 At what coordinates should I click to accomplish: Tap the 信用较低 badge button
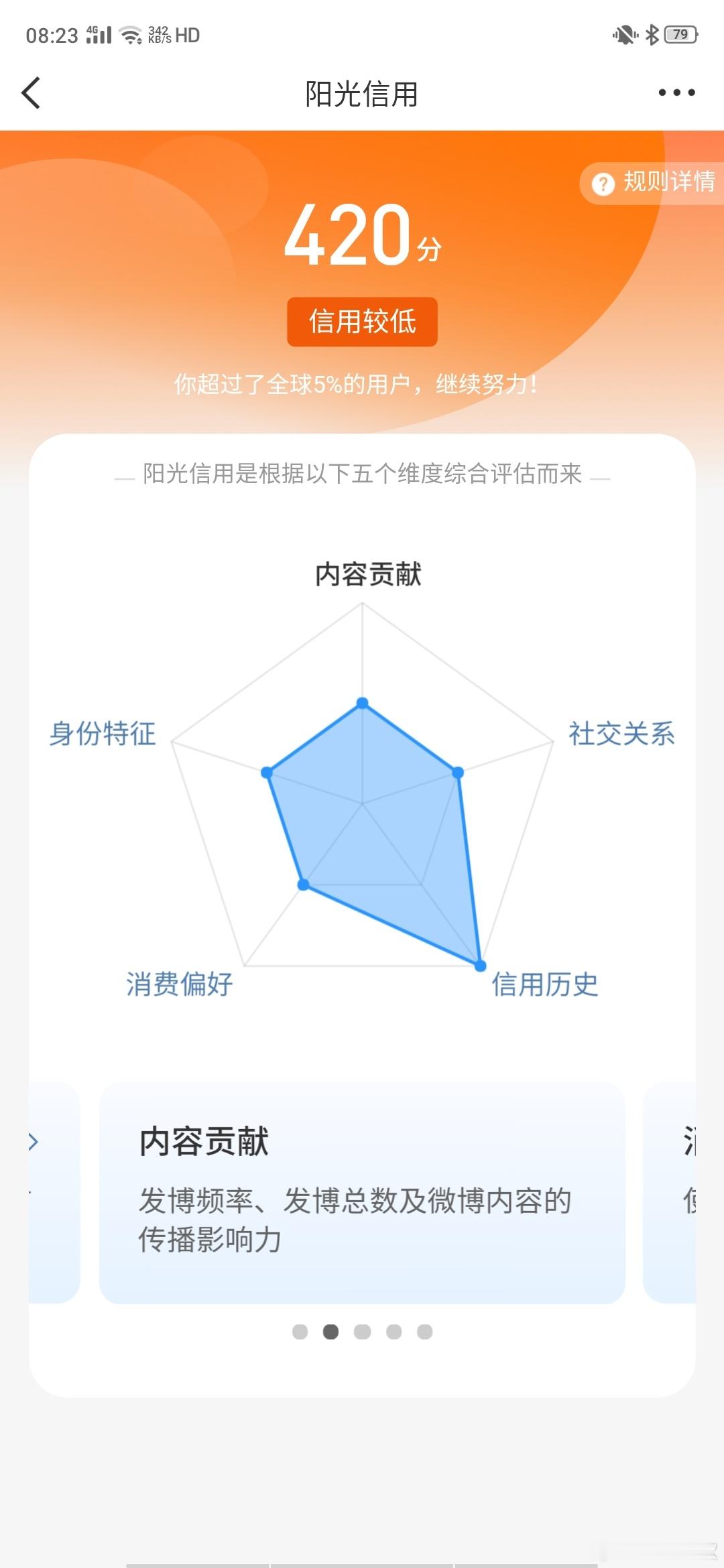pos(362,322)
